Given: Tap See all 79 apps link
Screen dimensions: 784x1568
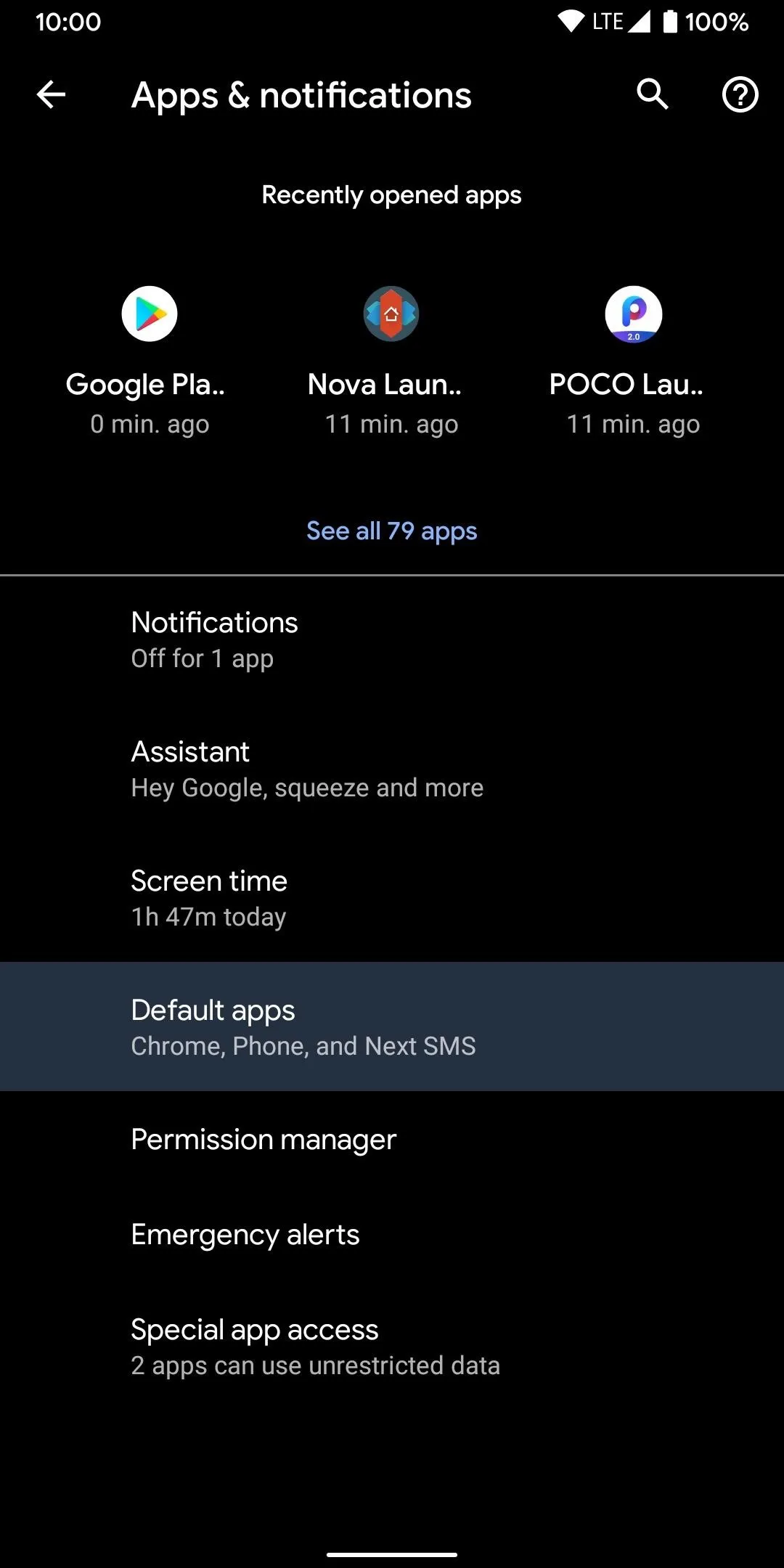Looking at the screenshot, I should click(x=392, y=531).
